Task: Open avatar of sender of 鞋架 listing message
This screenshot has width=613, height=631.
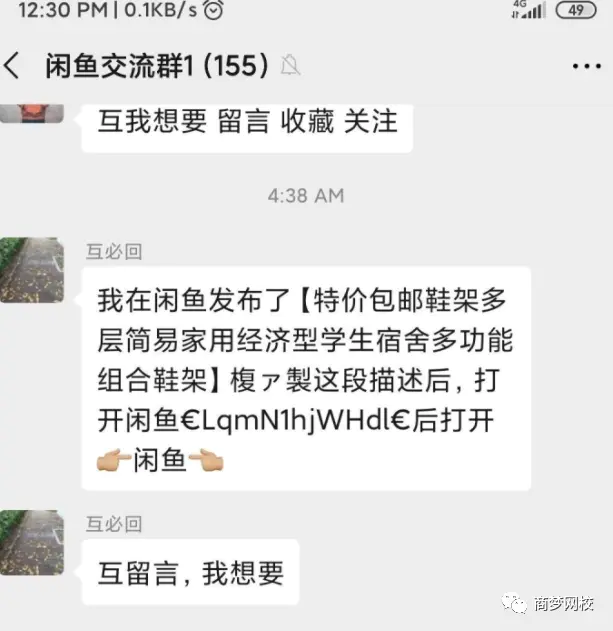Action: click(31, 270)
